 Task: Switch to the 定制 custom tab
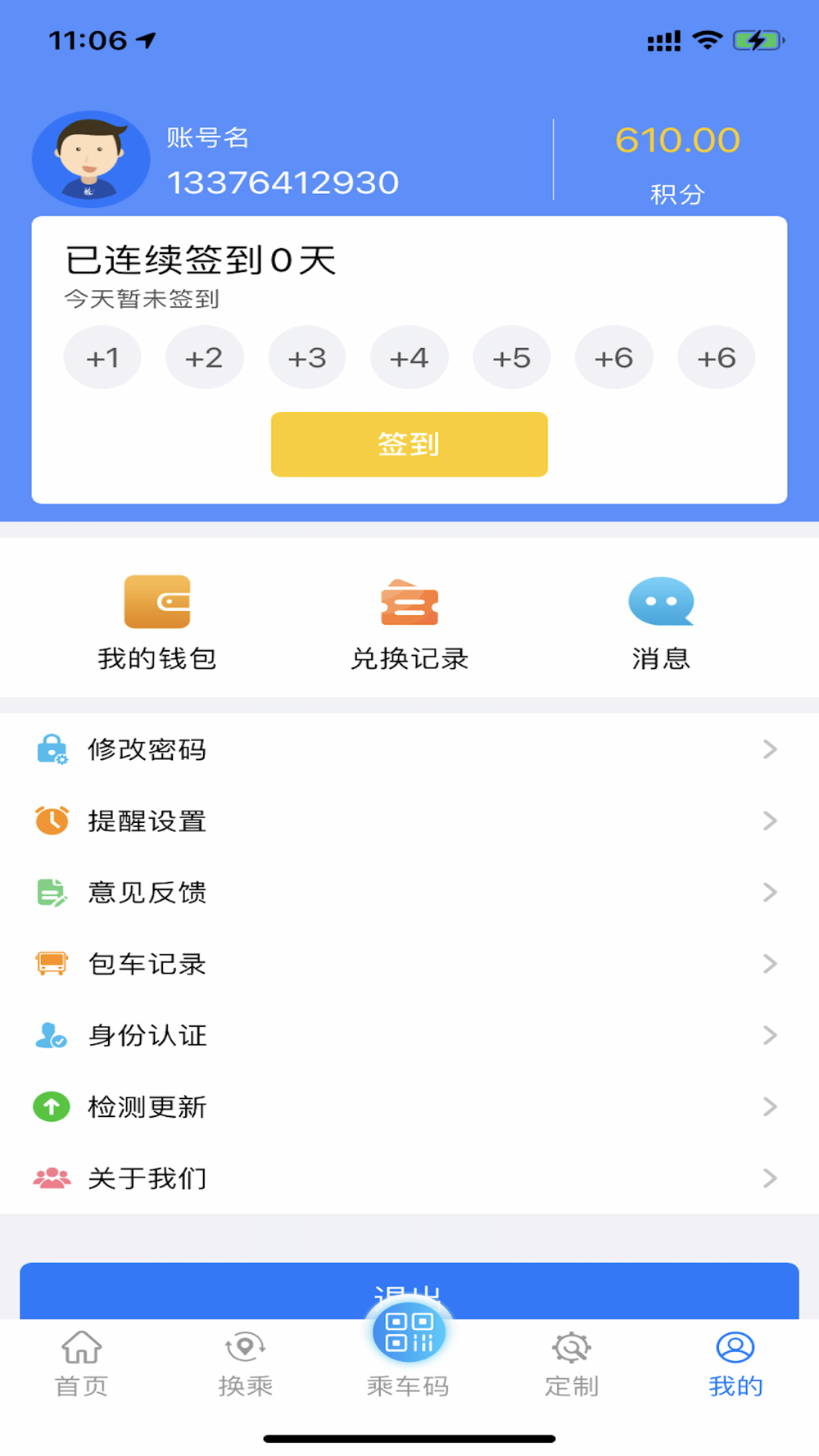tap(572, 1364)
